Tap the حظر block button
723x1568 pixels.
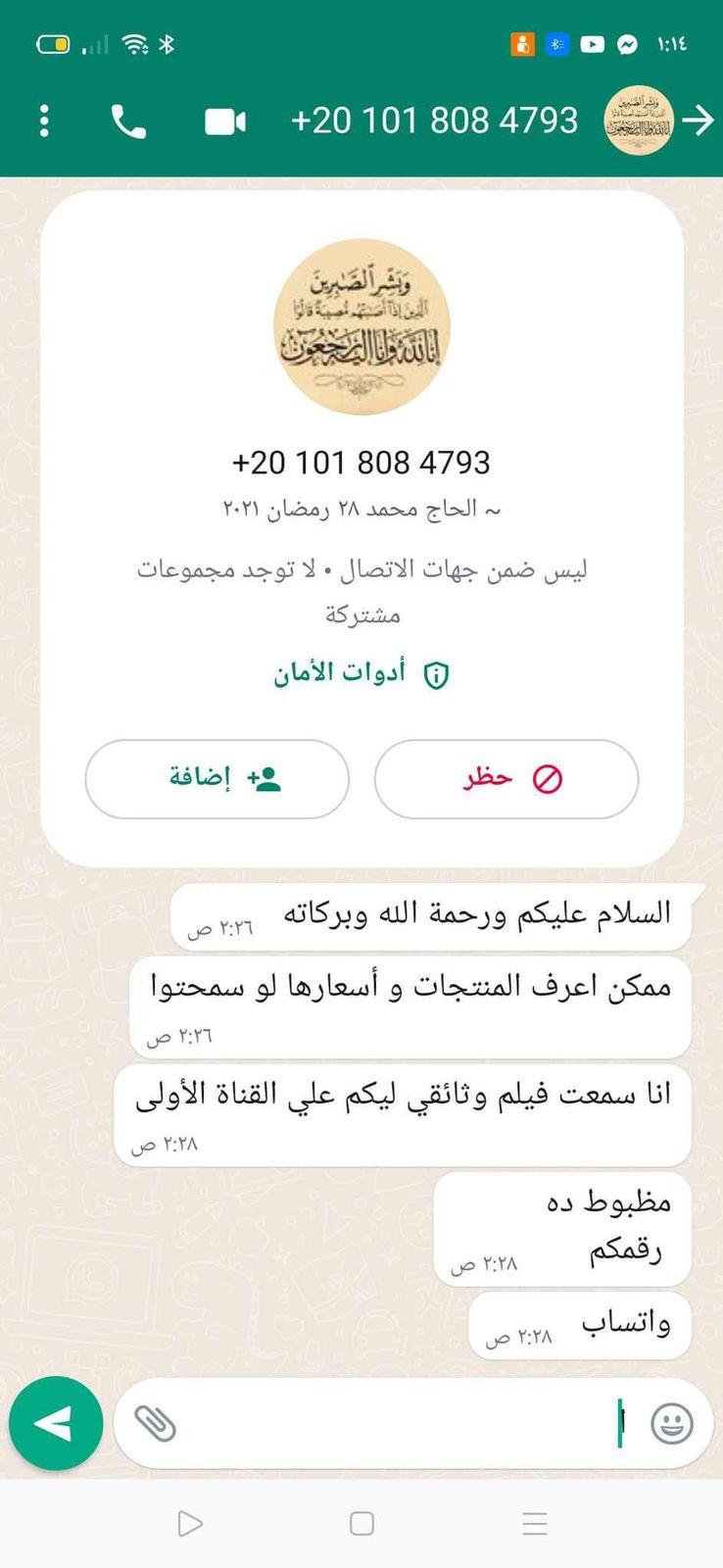pos(506,779)
